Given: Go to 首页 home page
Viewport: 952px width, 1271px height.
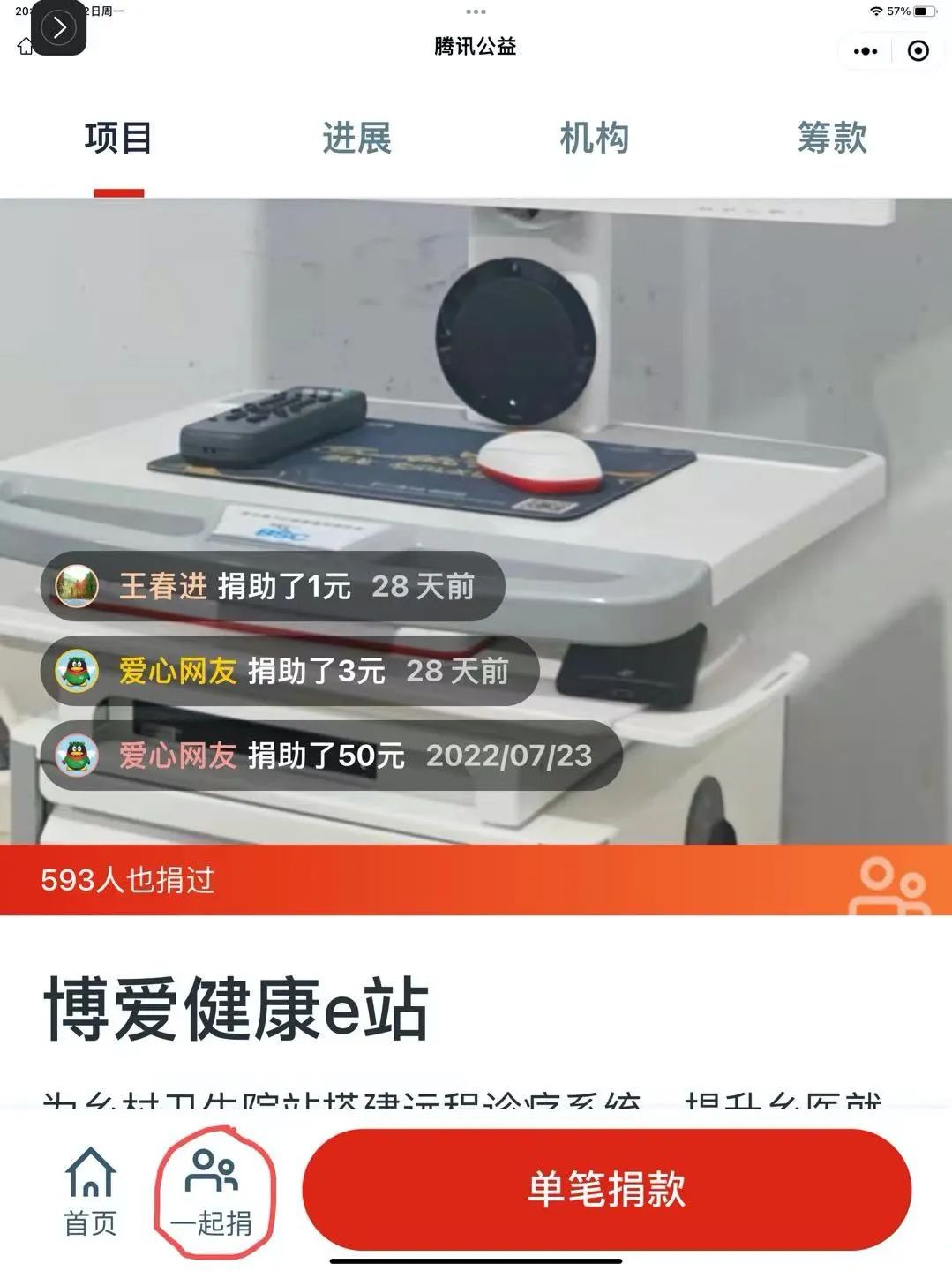Looking at the screenshot, I should pos(90,1192).
